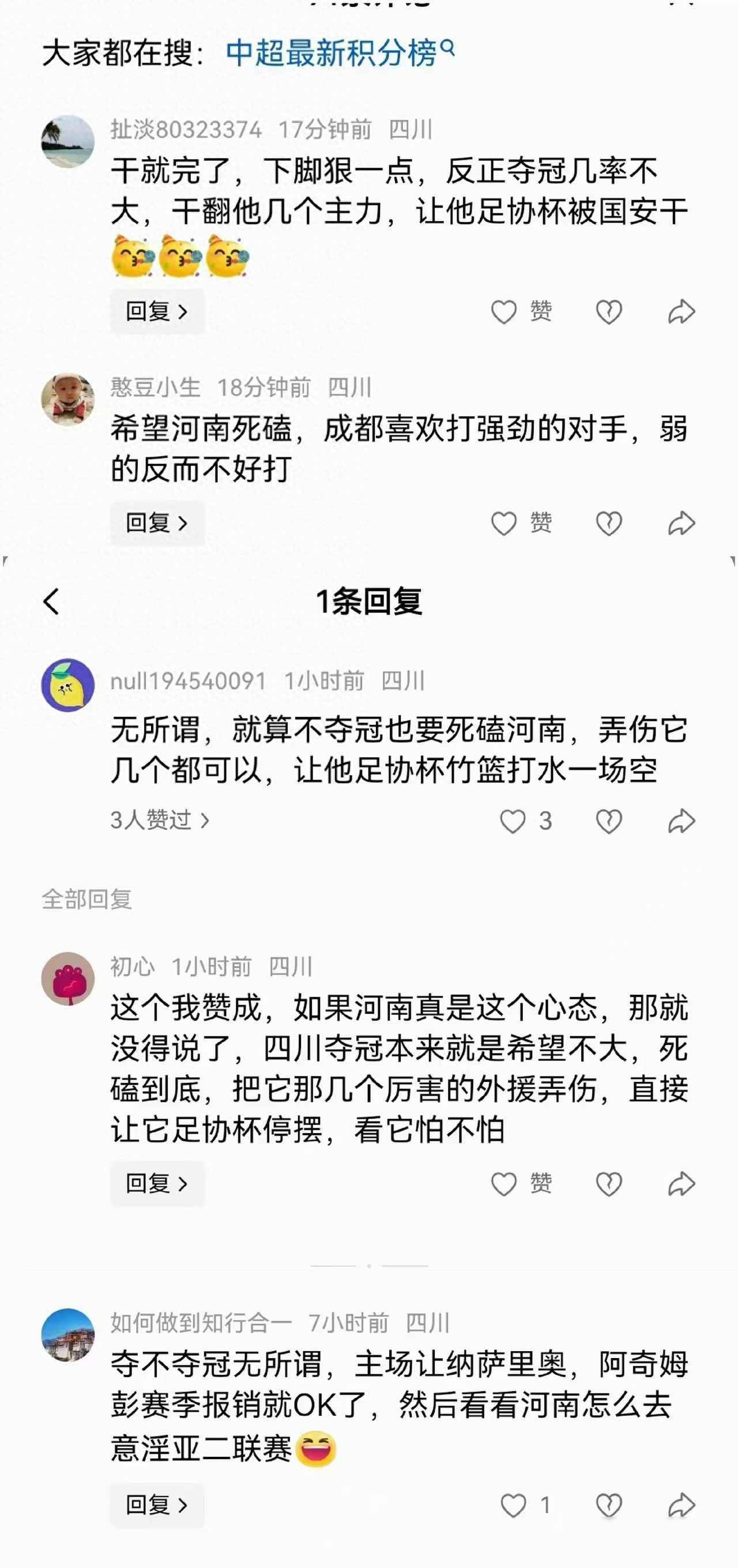
Task: Like the comment by 扯淡80323374
Action: [504, 312]
